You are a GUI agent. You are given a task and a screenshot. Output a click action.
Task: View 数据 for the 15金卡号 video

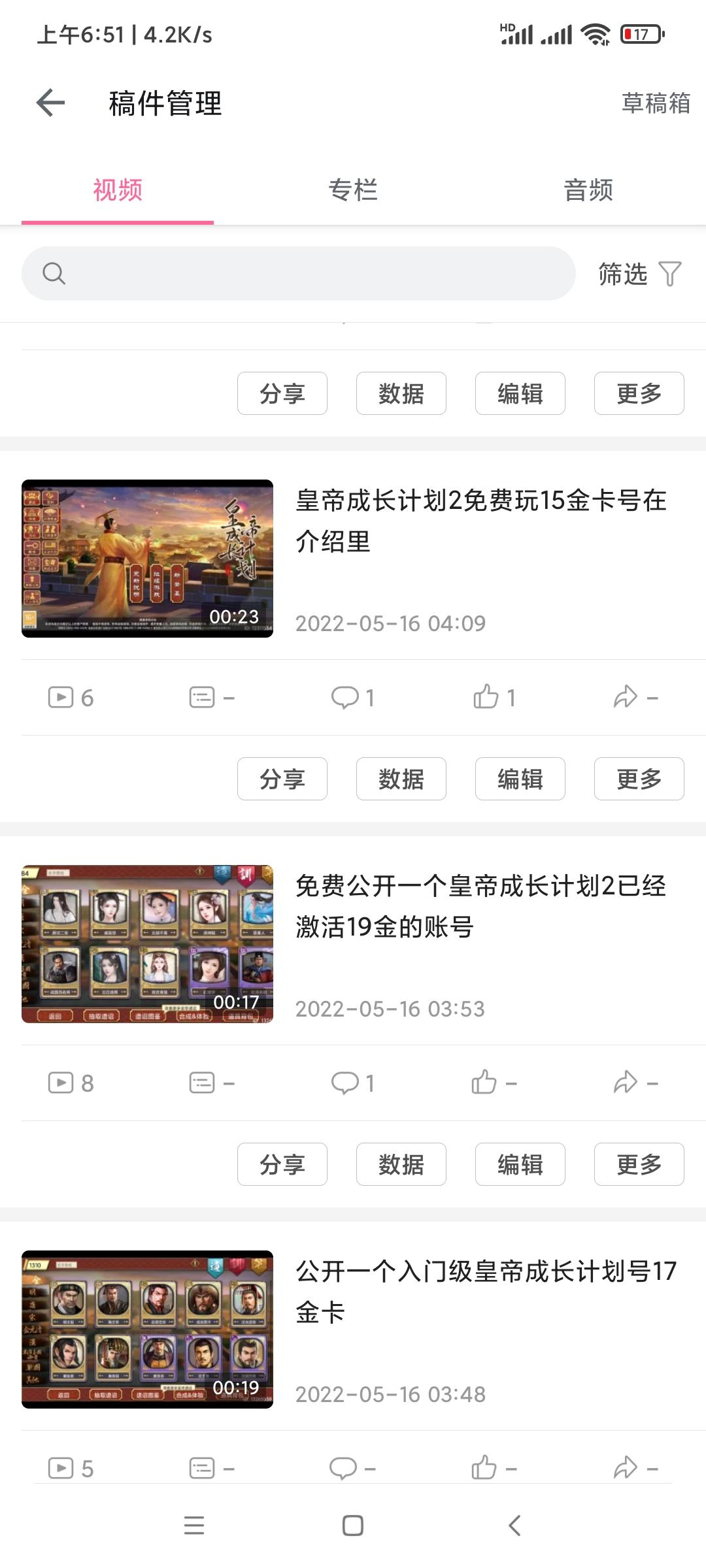[401, 779]
